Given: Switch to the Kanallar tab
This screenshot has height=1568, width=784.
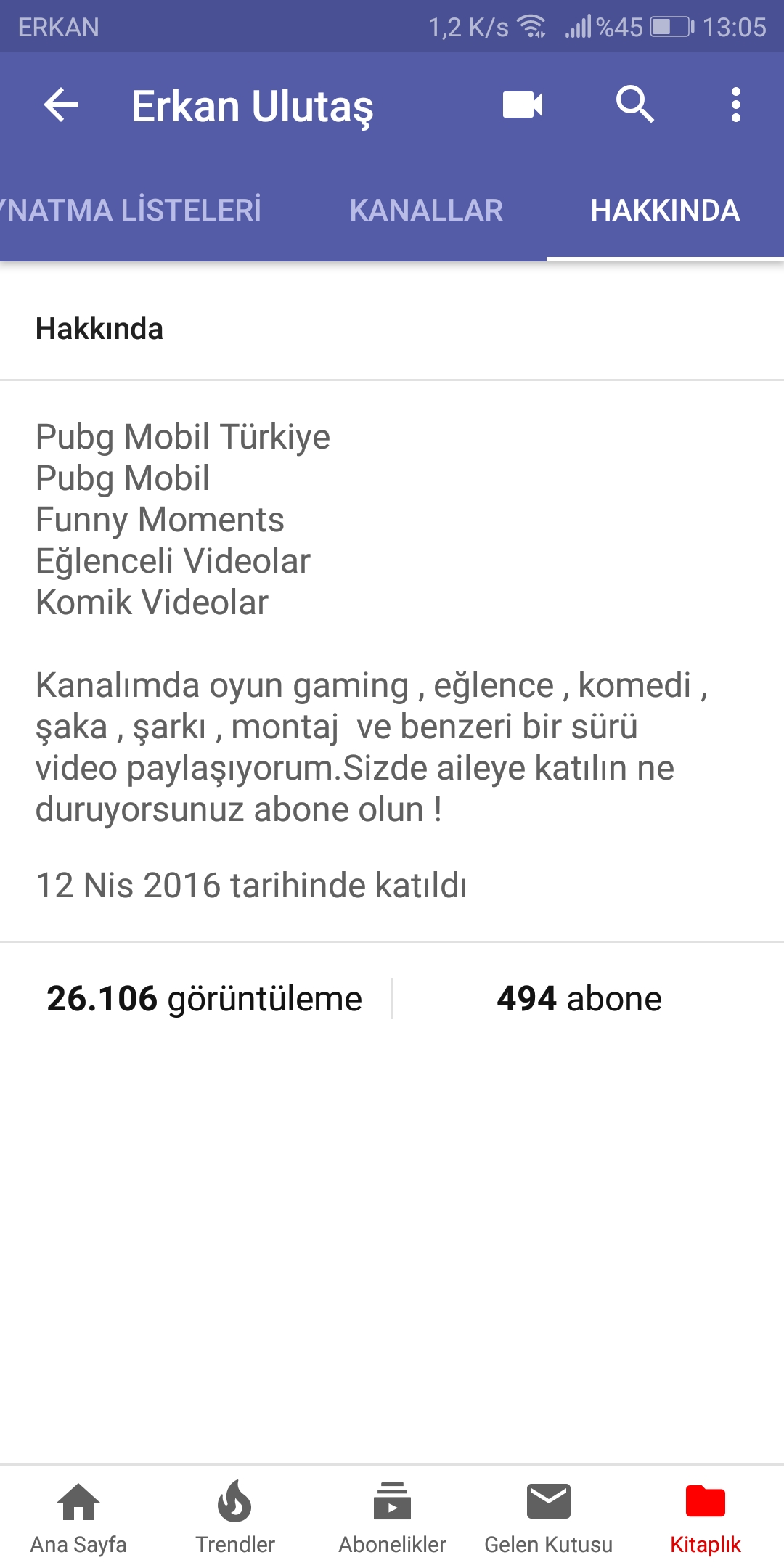Looking at the screenshot, I should point(426,211).
